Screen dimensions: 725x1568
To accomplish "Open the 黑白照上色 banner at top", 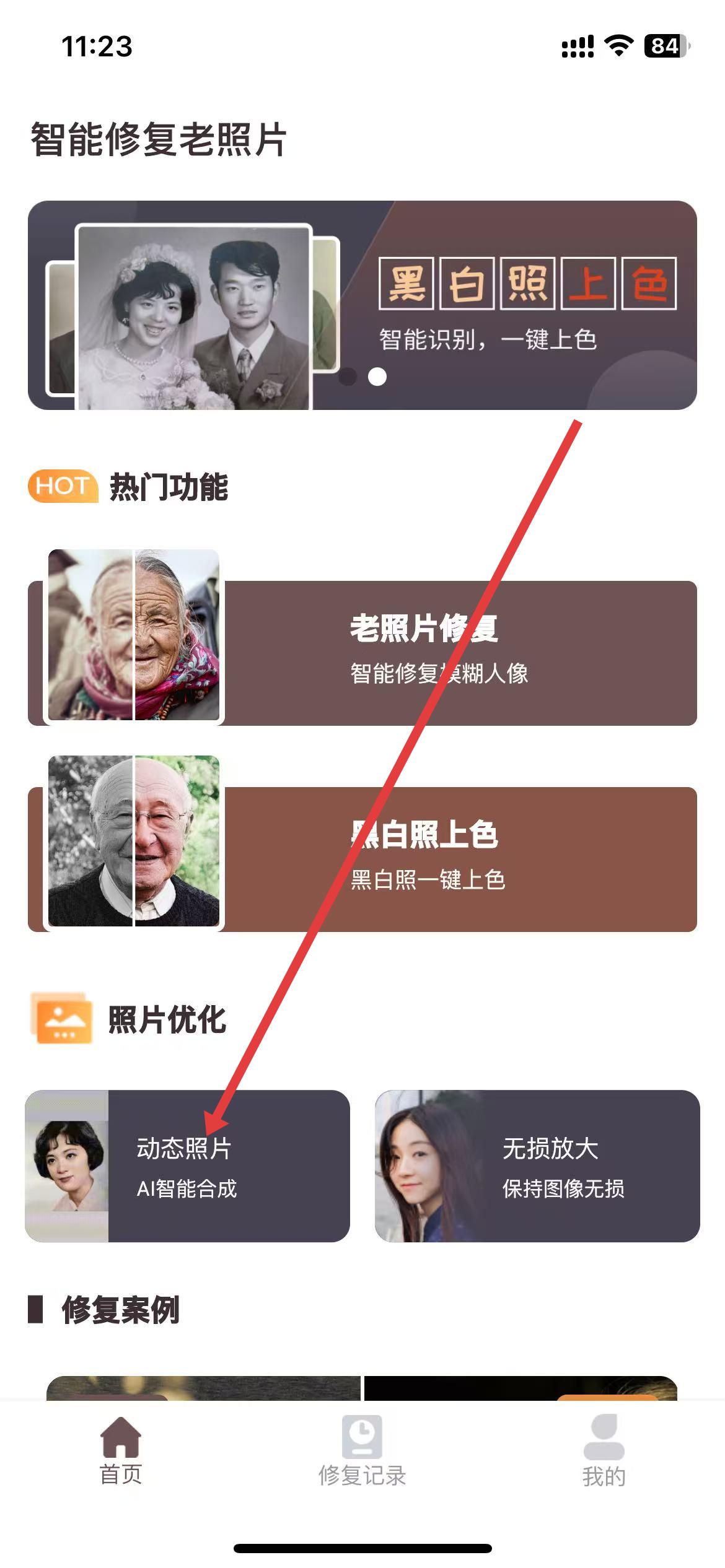I will 362,305.
